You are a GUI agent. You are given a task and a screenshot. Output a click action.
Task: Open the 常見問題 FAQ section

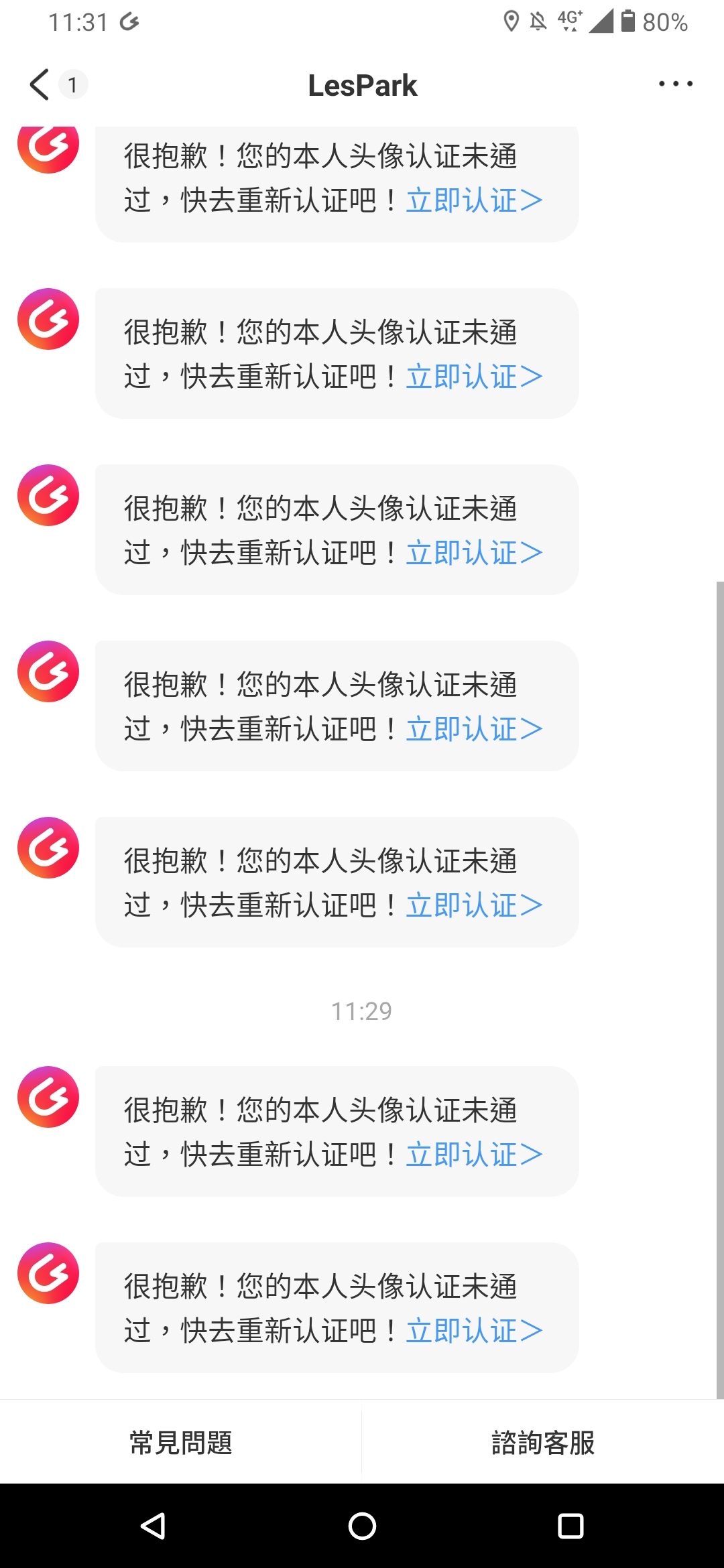(181, 1442)
